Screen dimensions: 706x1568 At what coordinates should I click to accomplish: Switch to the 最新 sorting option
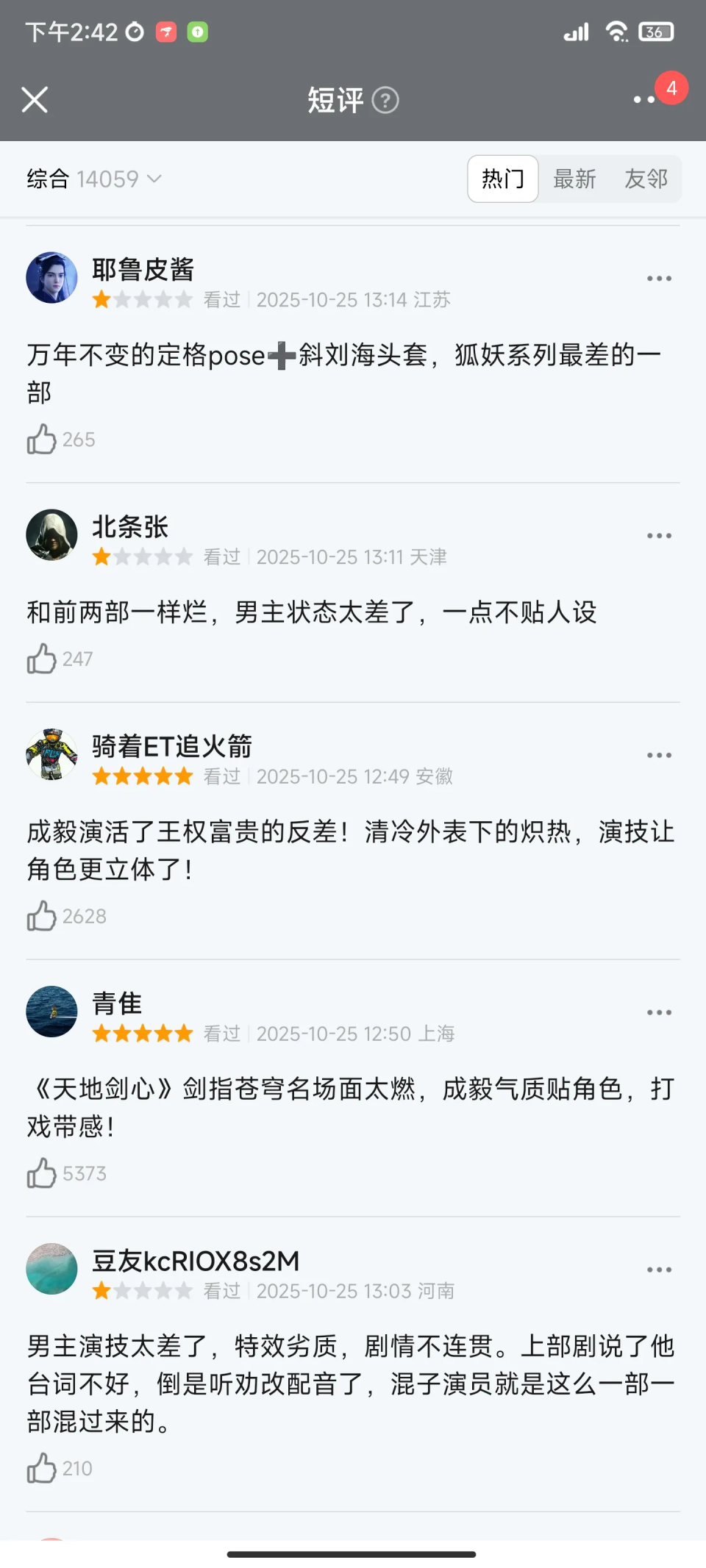575,179
